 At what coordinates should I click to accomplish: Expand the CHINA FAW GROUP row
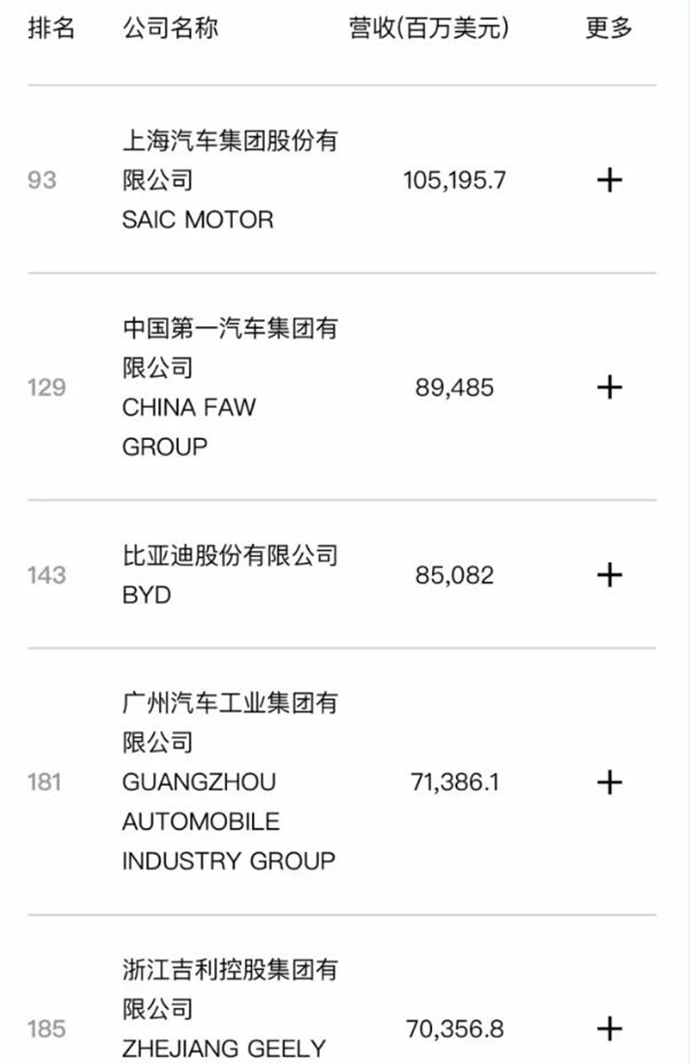coord(609,387)
